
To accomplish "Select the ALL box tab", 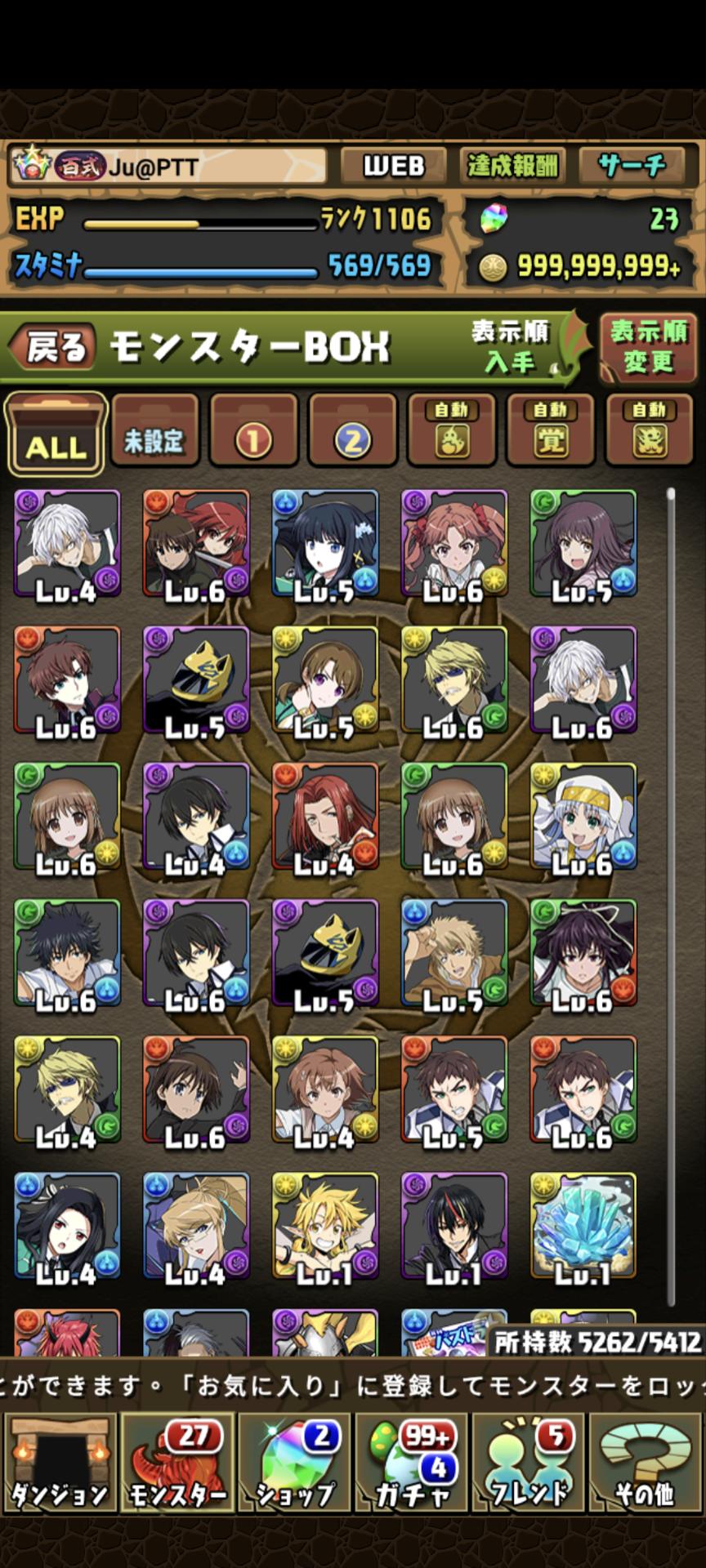I will [x=56, y=434].
